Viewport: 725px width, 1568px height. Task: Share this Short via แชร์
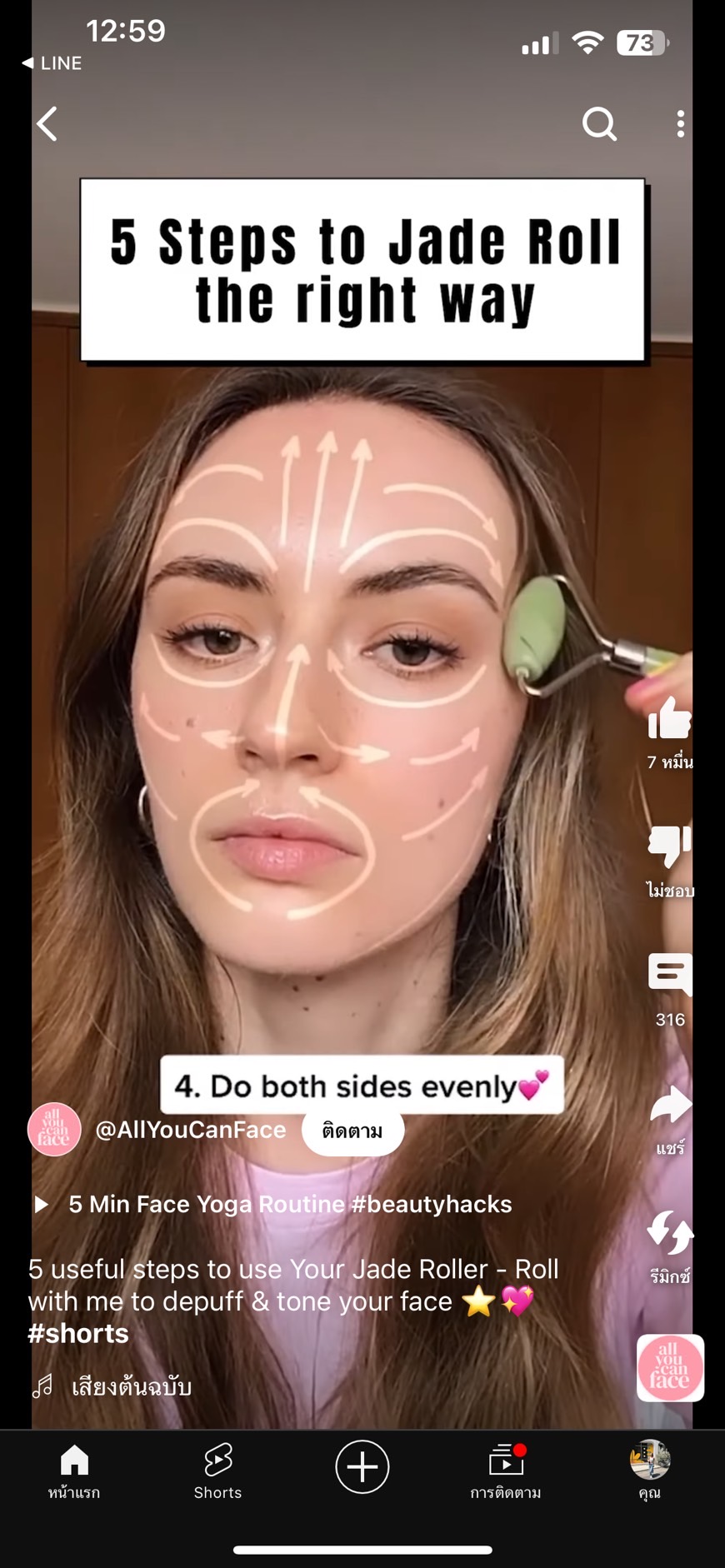[670, 1105]
